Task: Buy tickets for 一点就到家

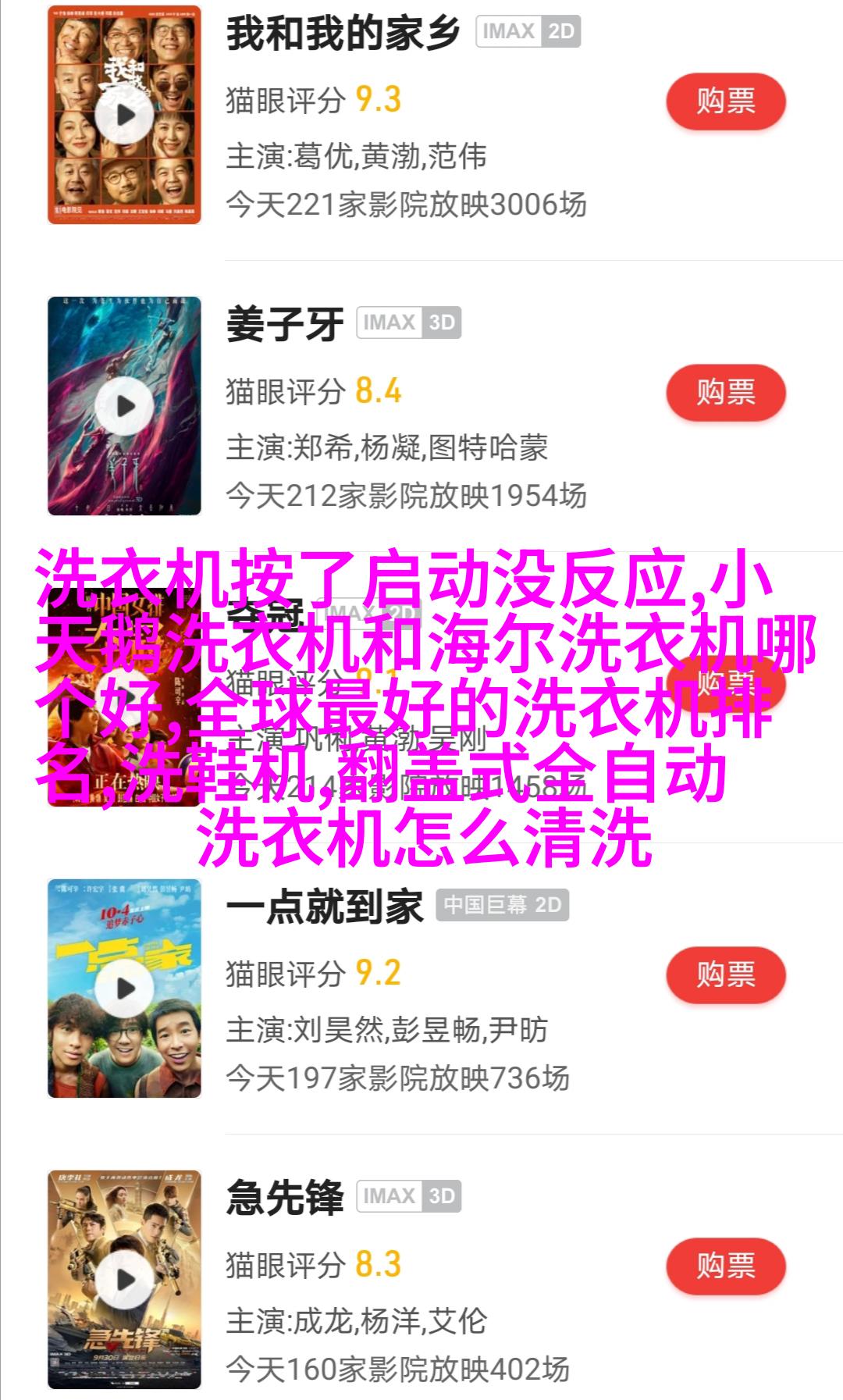Action: pyautogui.click(x=725, y=974)
